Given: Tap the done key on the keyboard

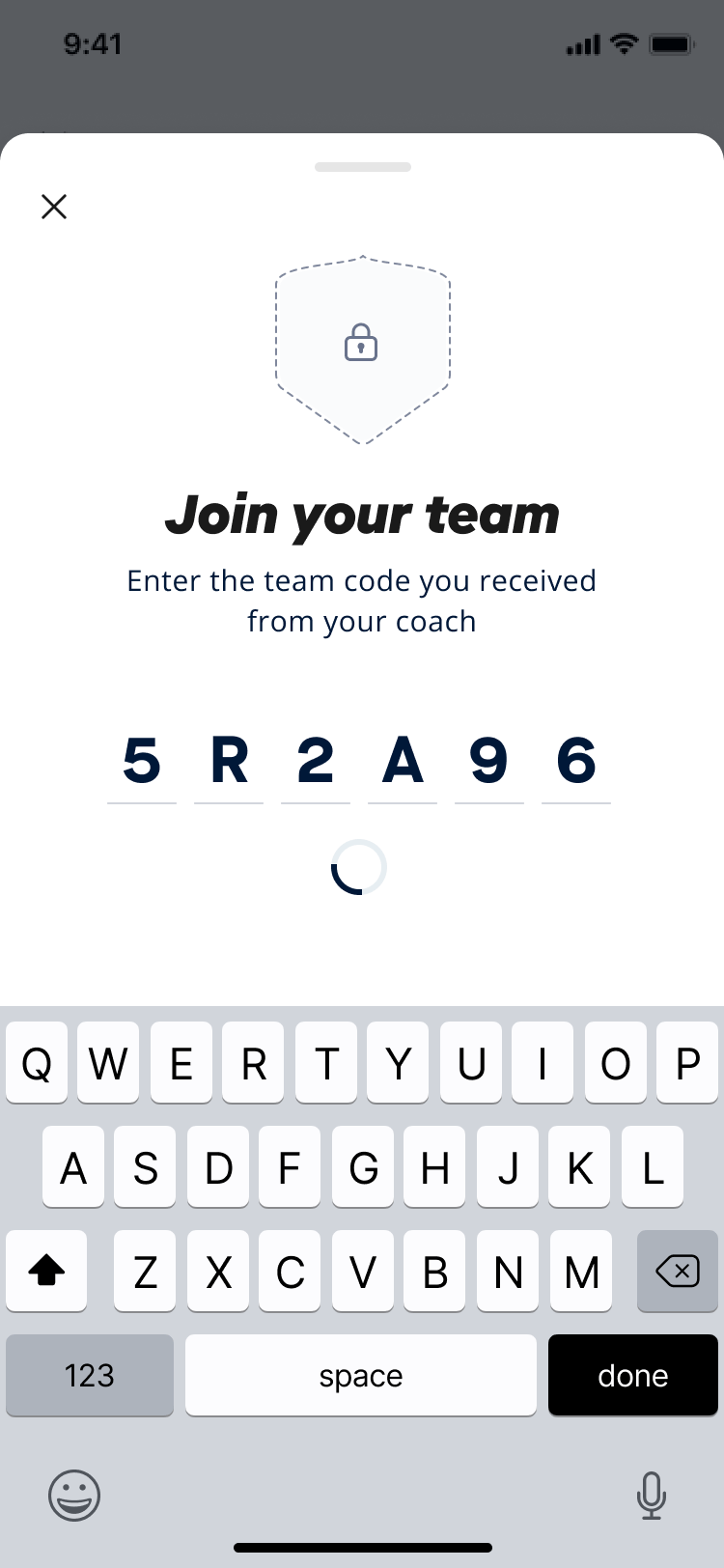Looking at the screenshot, I should tap(632, 1375).
